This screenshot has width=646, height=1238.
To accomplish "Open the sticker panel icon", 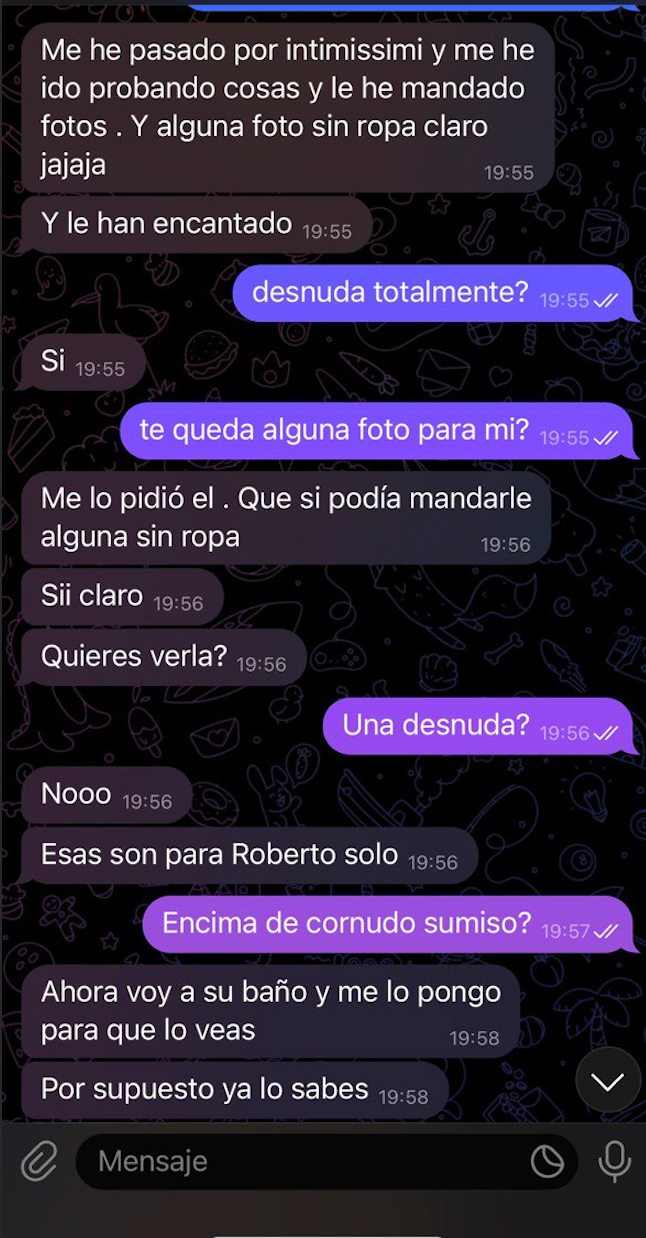I will pos(547,1161).
